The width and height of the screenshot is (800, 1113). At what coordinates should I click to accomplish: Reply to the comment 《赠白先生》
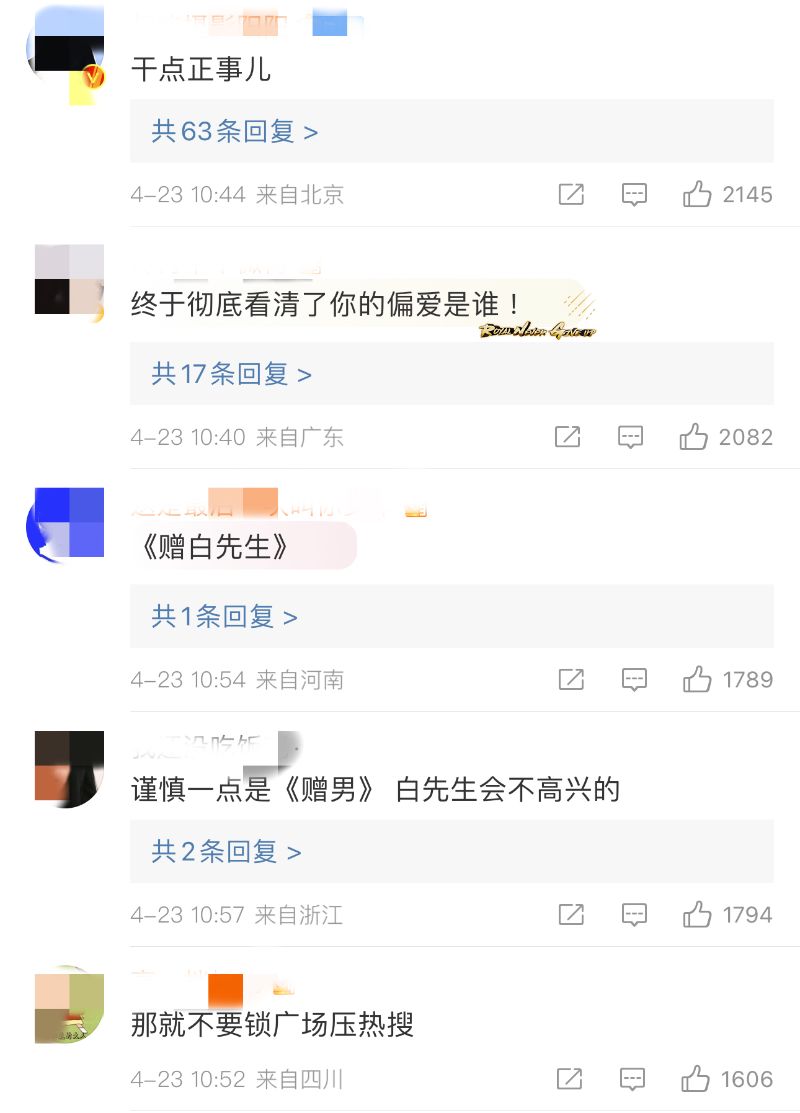coord(634,680)
